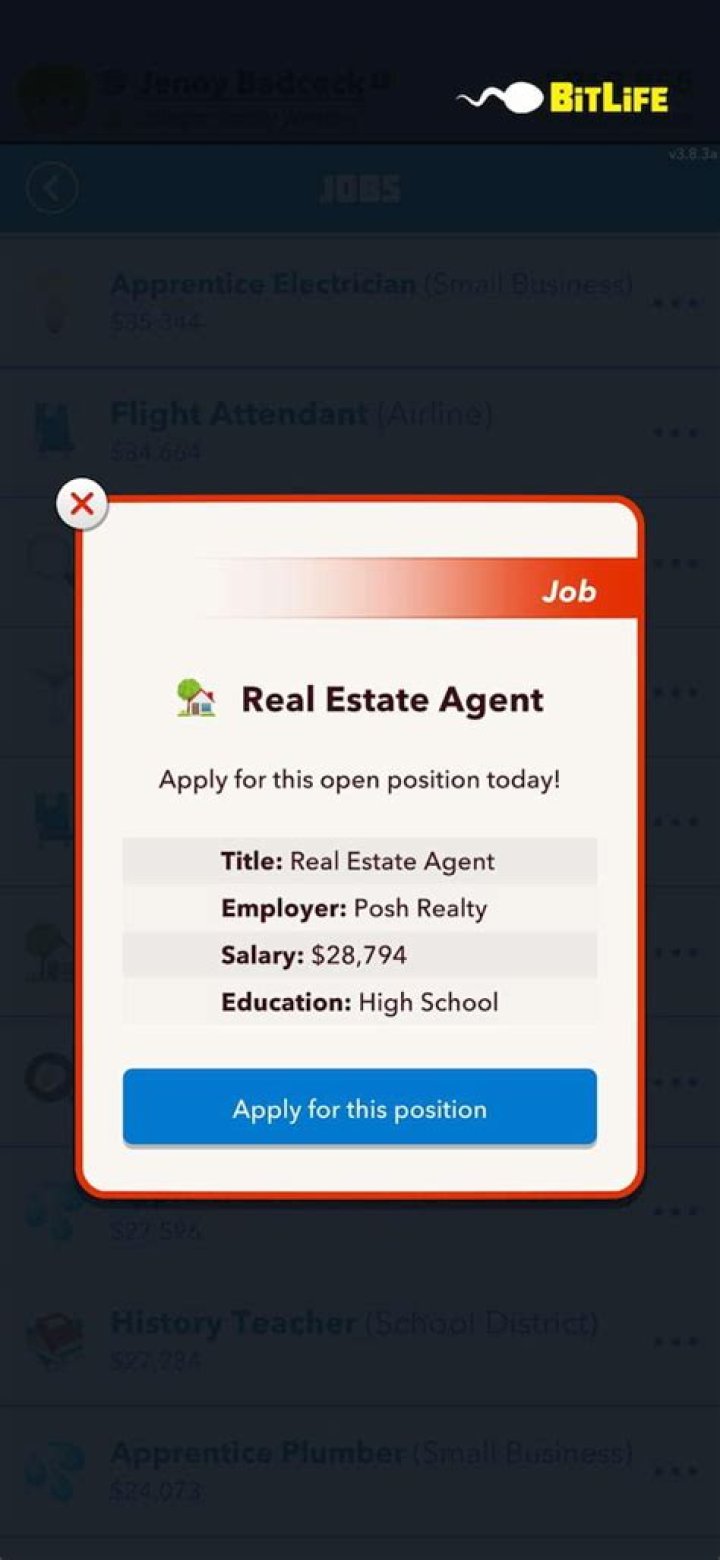Select the Apprentice Electrician lightbulb icon
The image size is (720, 1560).
pyautogui.click(x=57, y=300)
